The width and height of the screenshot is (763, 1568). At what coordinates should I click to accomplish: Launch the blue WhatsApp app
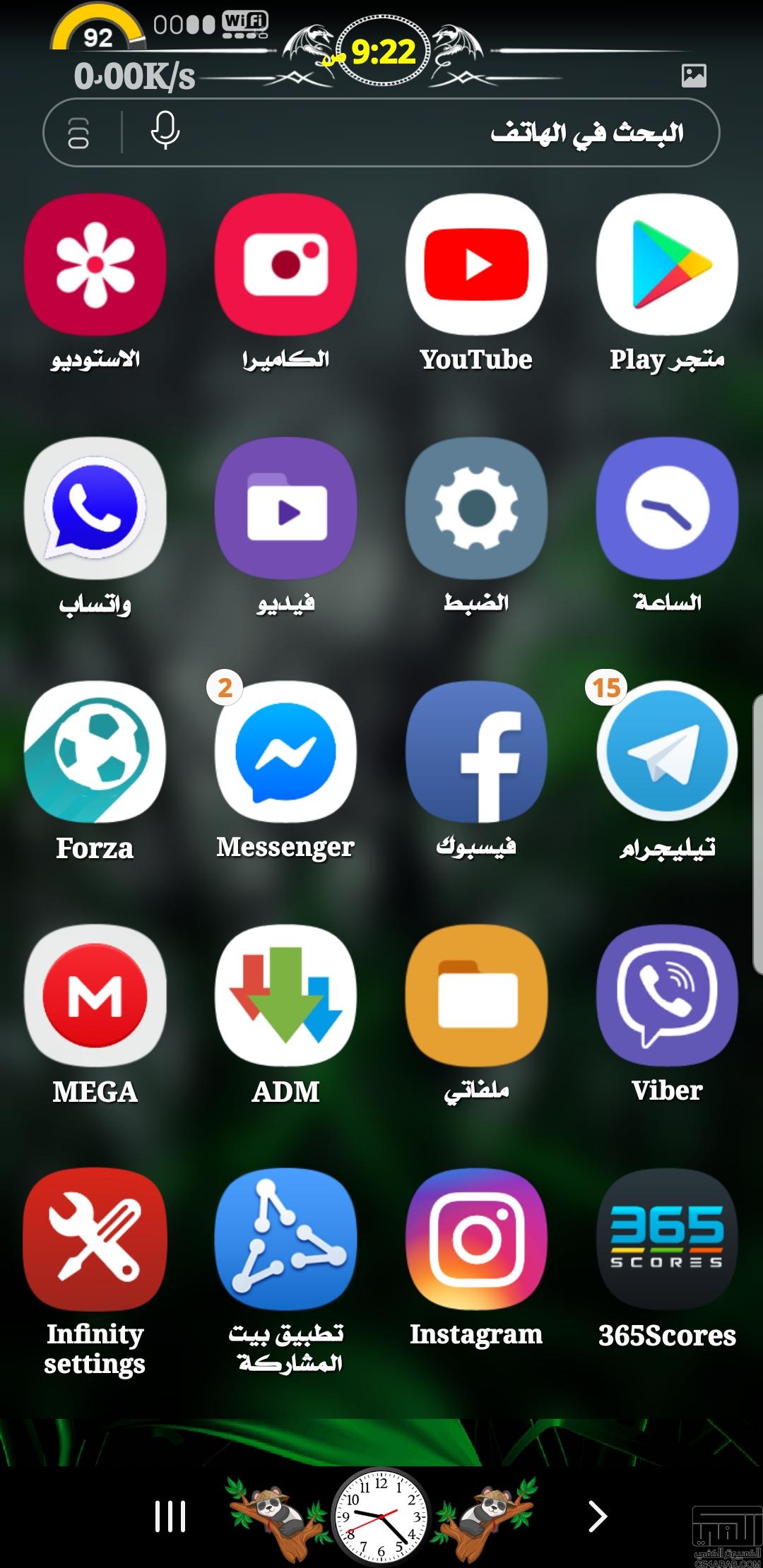[x=95, y=508]
